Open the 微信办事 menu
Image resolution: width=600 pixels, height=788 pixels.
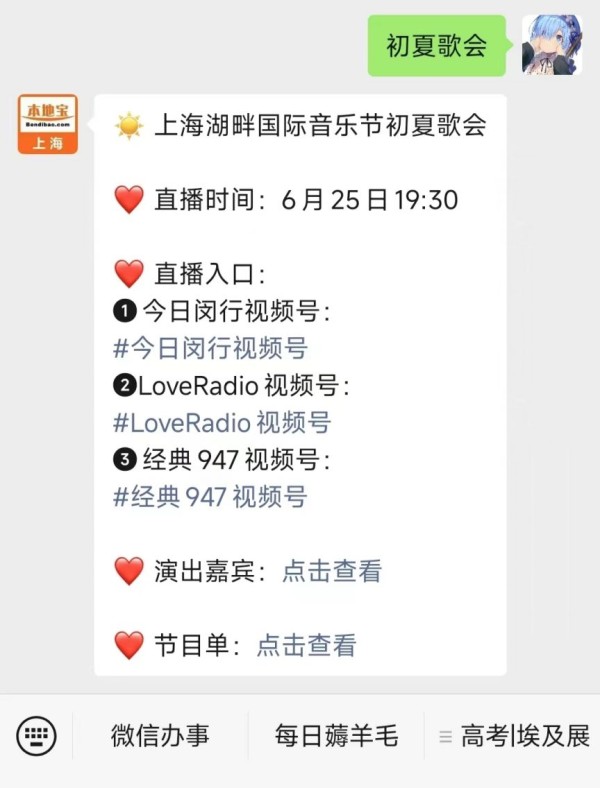[160, 737]
